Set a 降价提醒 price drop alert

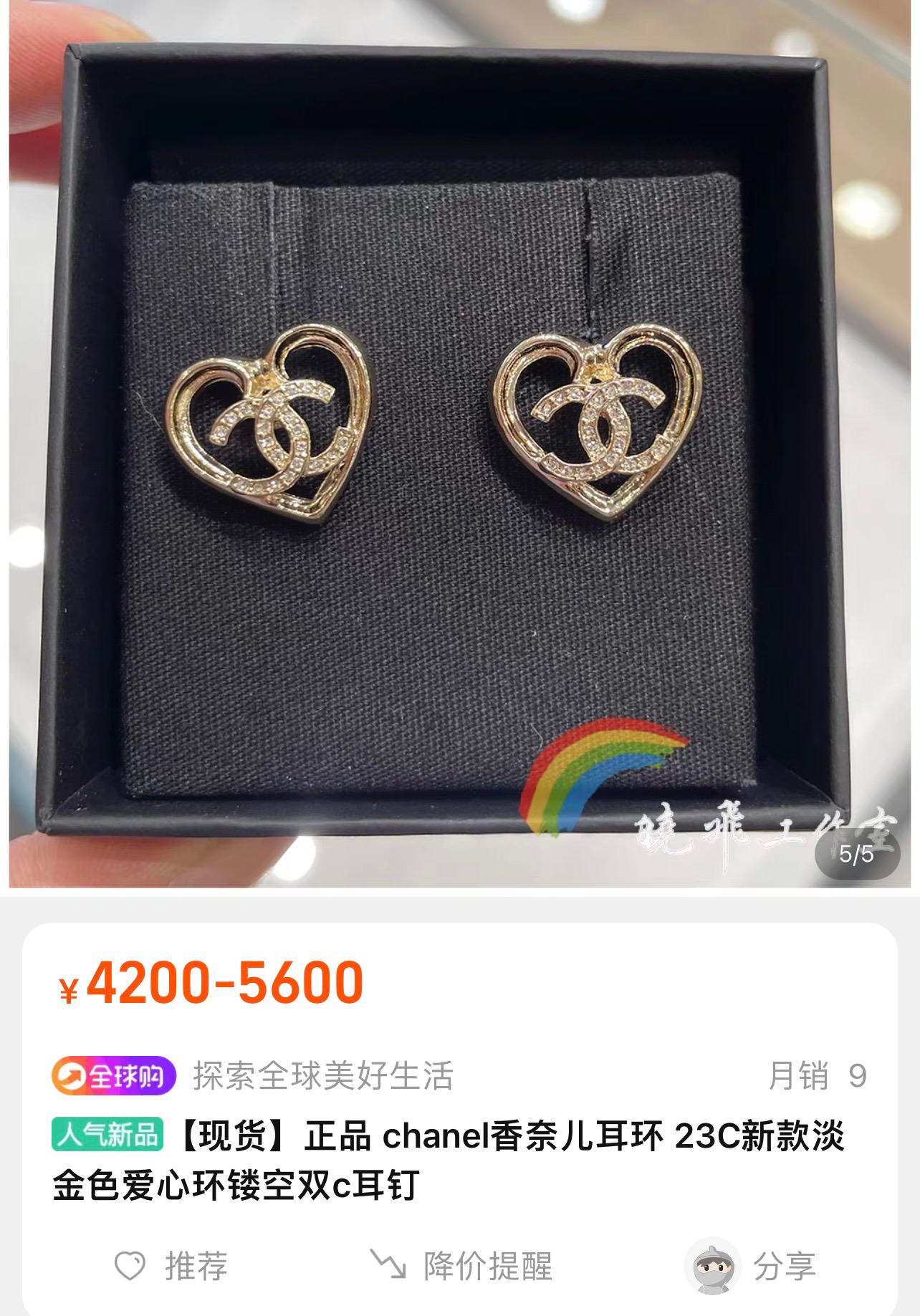point(461,1266)
